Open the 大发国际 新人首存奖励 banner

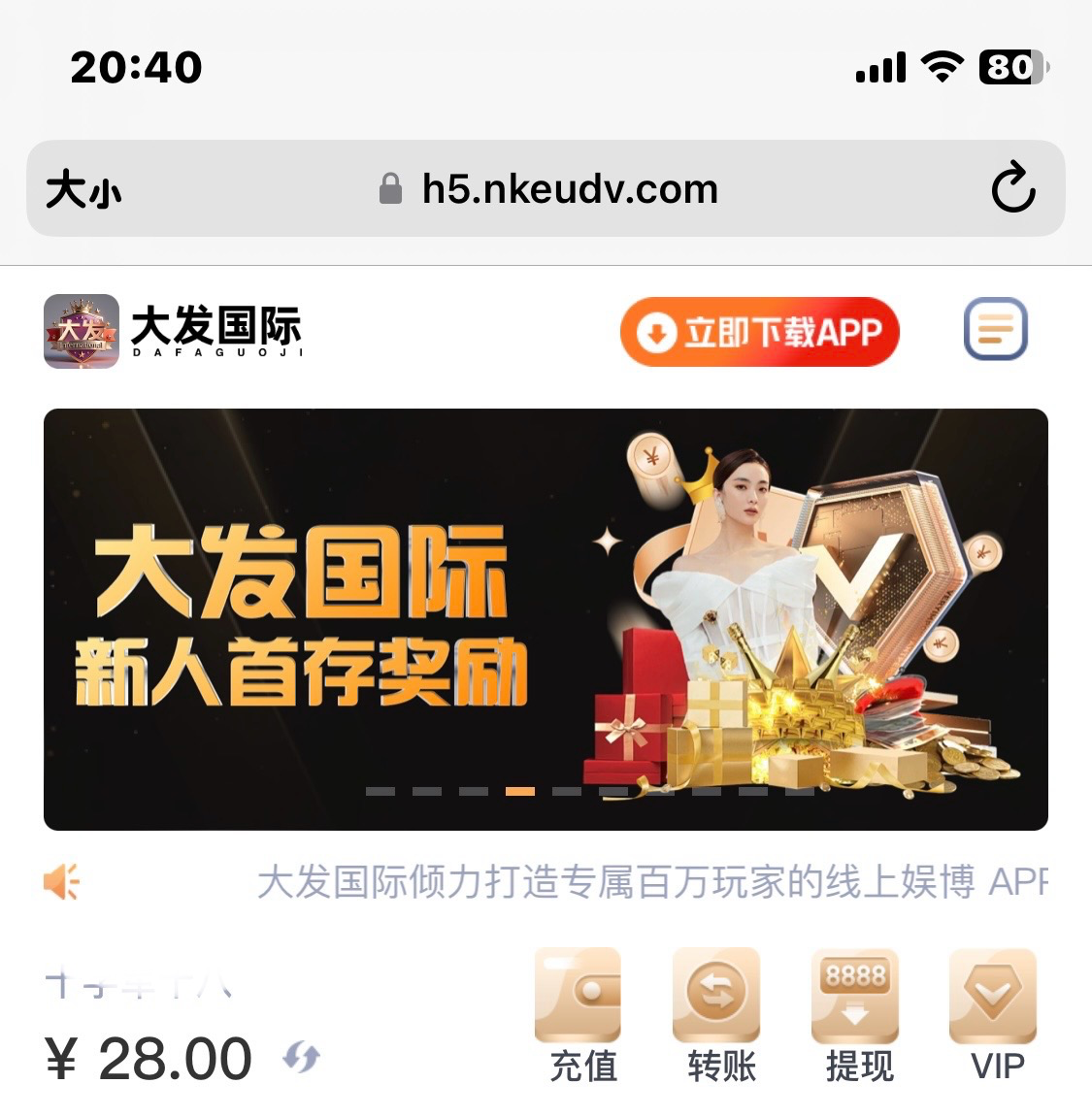[546, 618]
